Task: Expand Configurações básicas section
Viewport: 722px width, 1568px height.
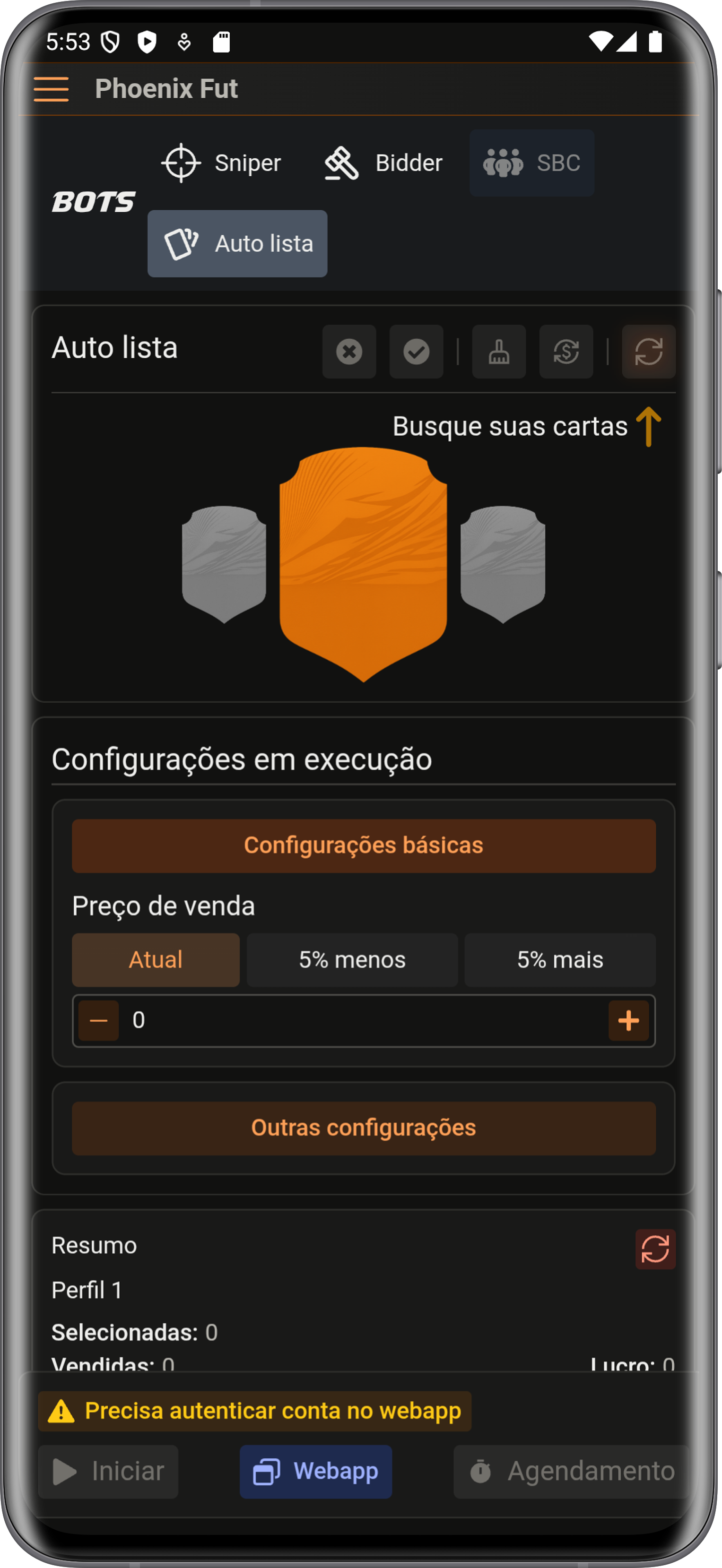Action: tap(364, 845)
